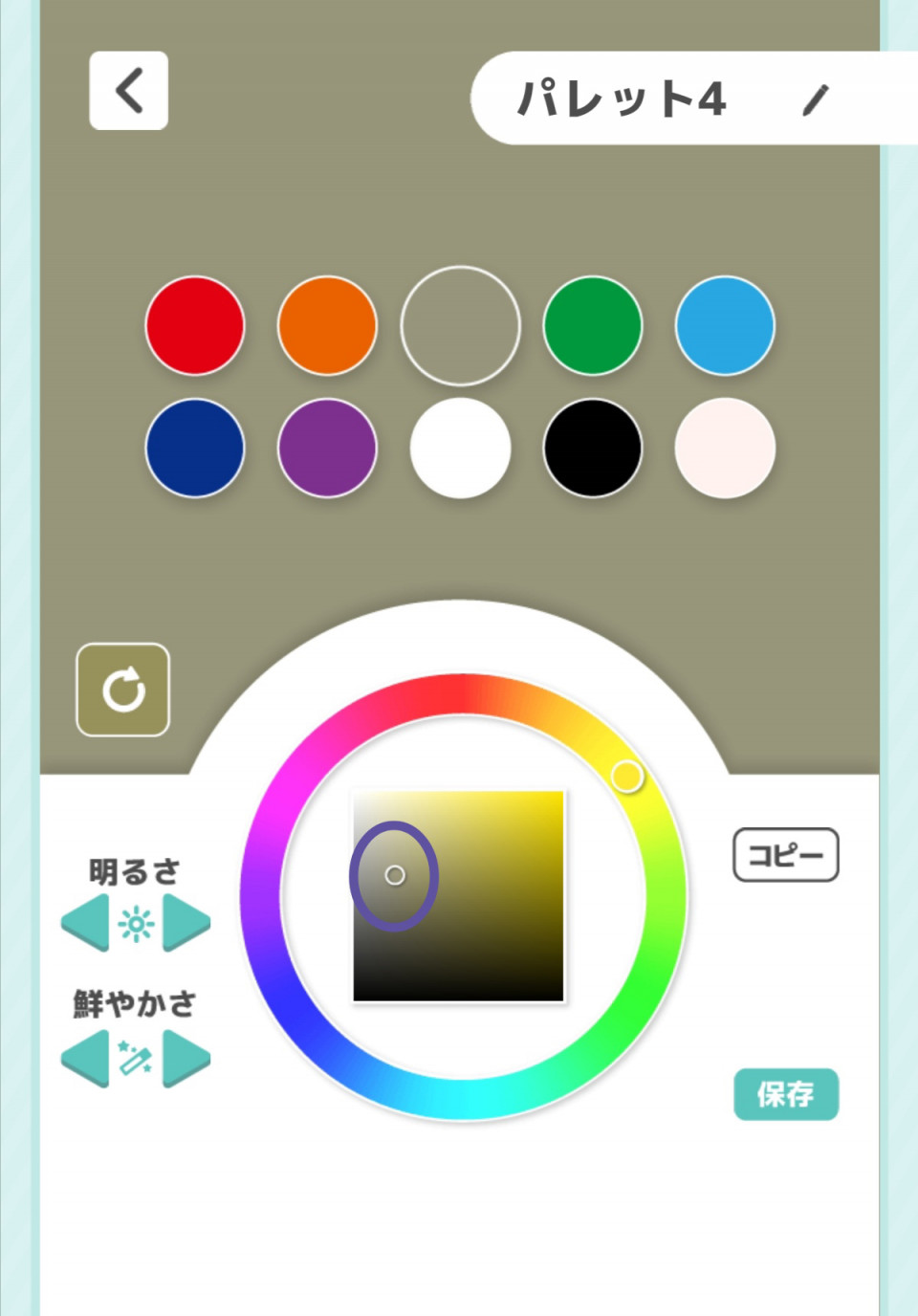This screenshot has height=1316, width=918.
Task: Go back using the arrow button
Action: [129, 91]
